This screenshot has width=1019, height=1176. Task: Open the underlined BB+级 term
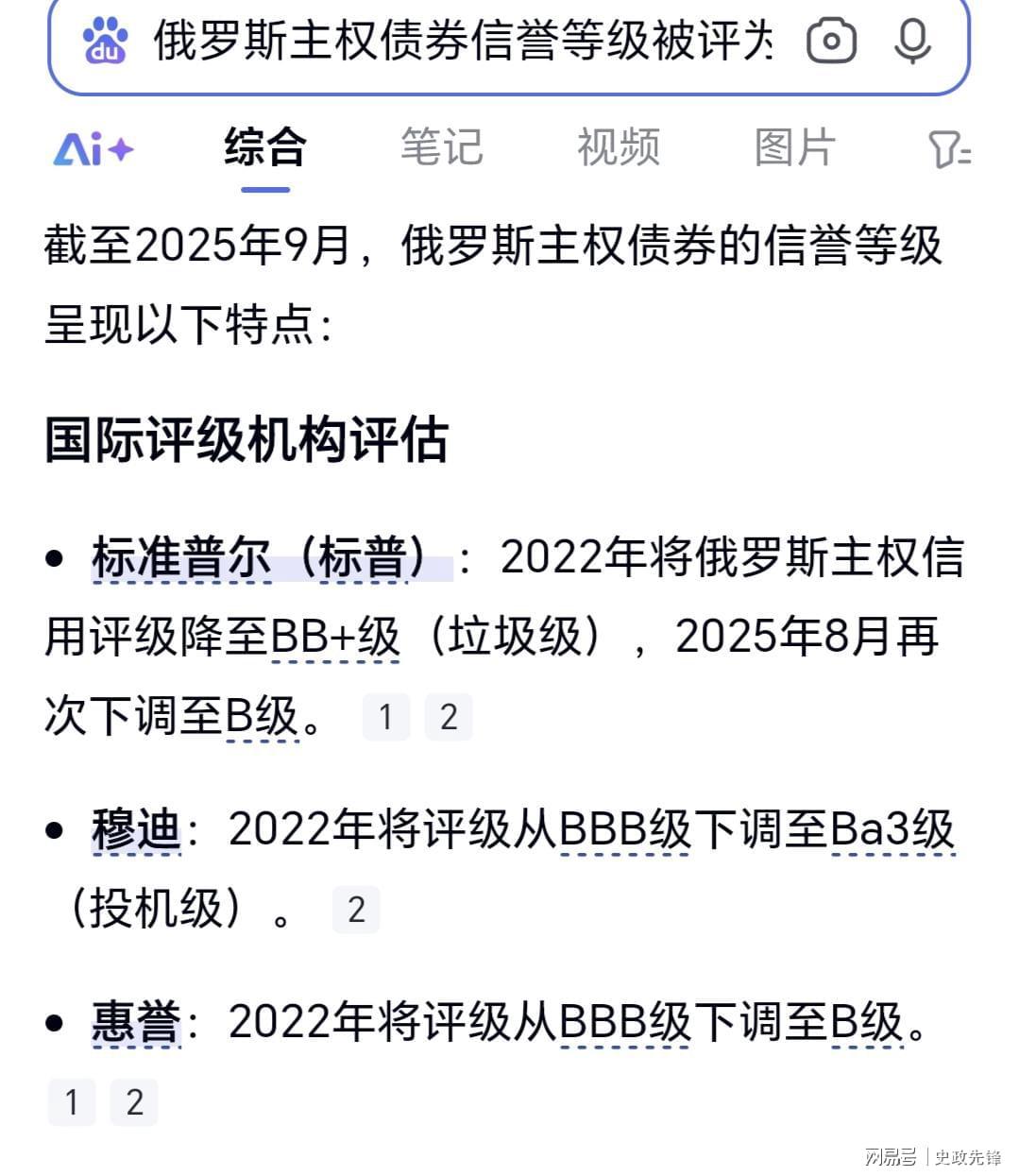[x=335, y=638]
